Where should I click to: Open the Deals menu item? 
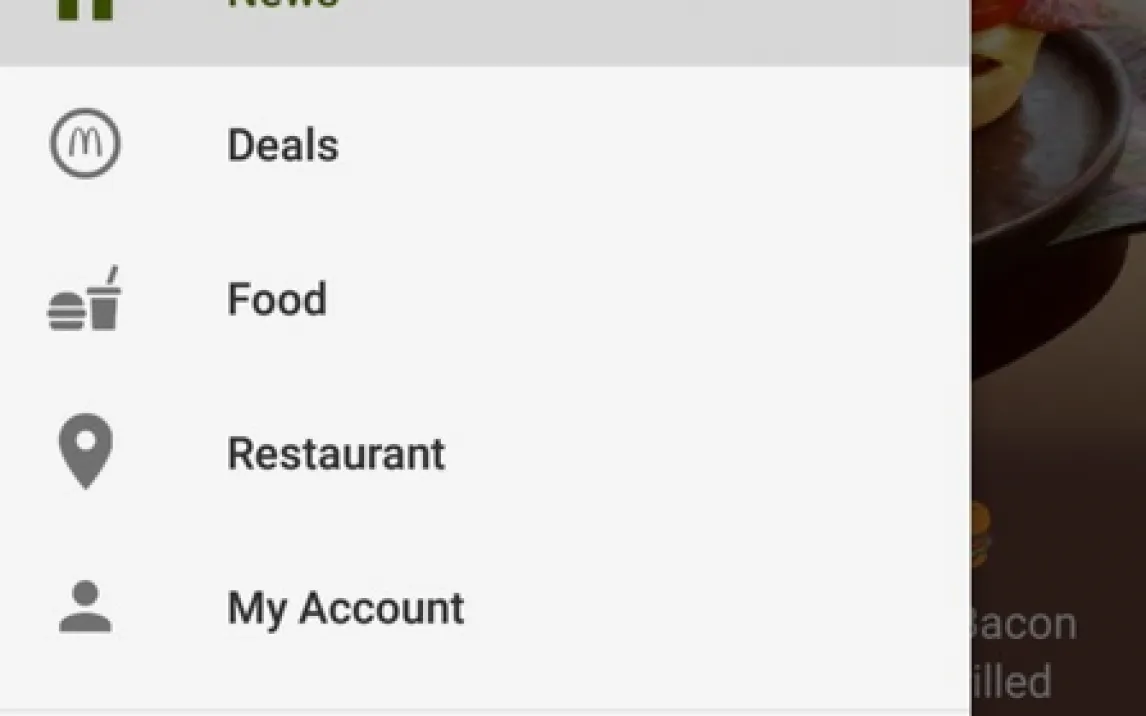[x=283, y=146]
